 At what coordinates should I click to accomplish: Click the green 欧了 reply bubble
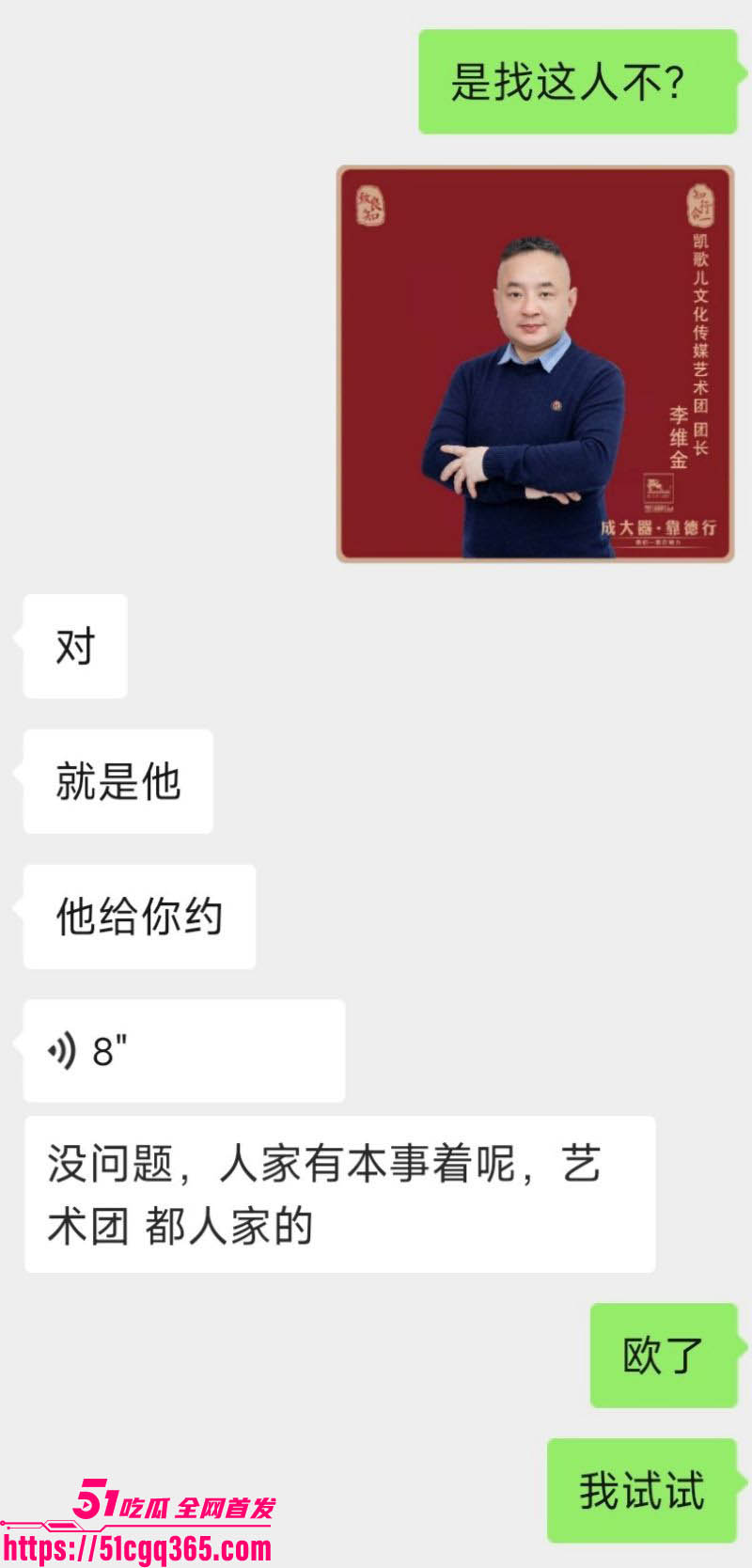point(665,1355)
